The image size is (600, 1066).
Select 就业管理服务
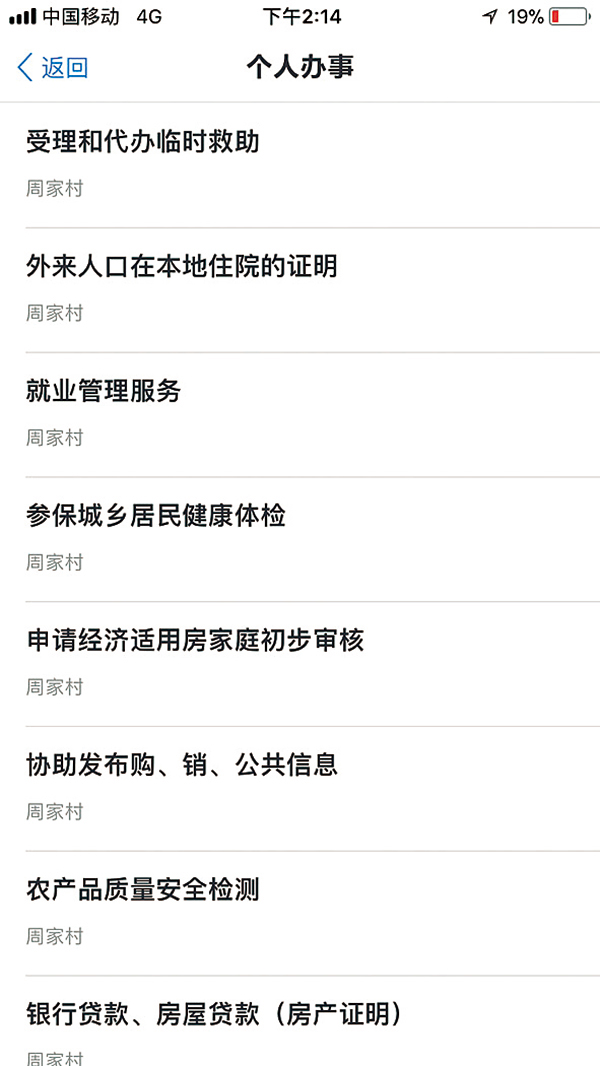point(300,415)
